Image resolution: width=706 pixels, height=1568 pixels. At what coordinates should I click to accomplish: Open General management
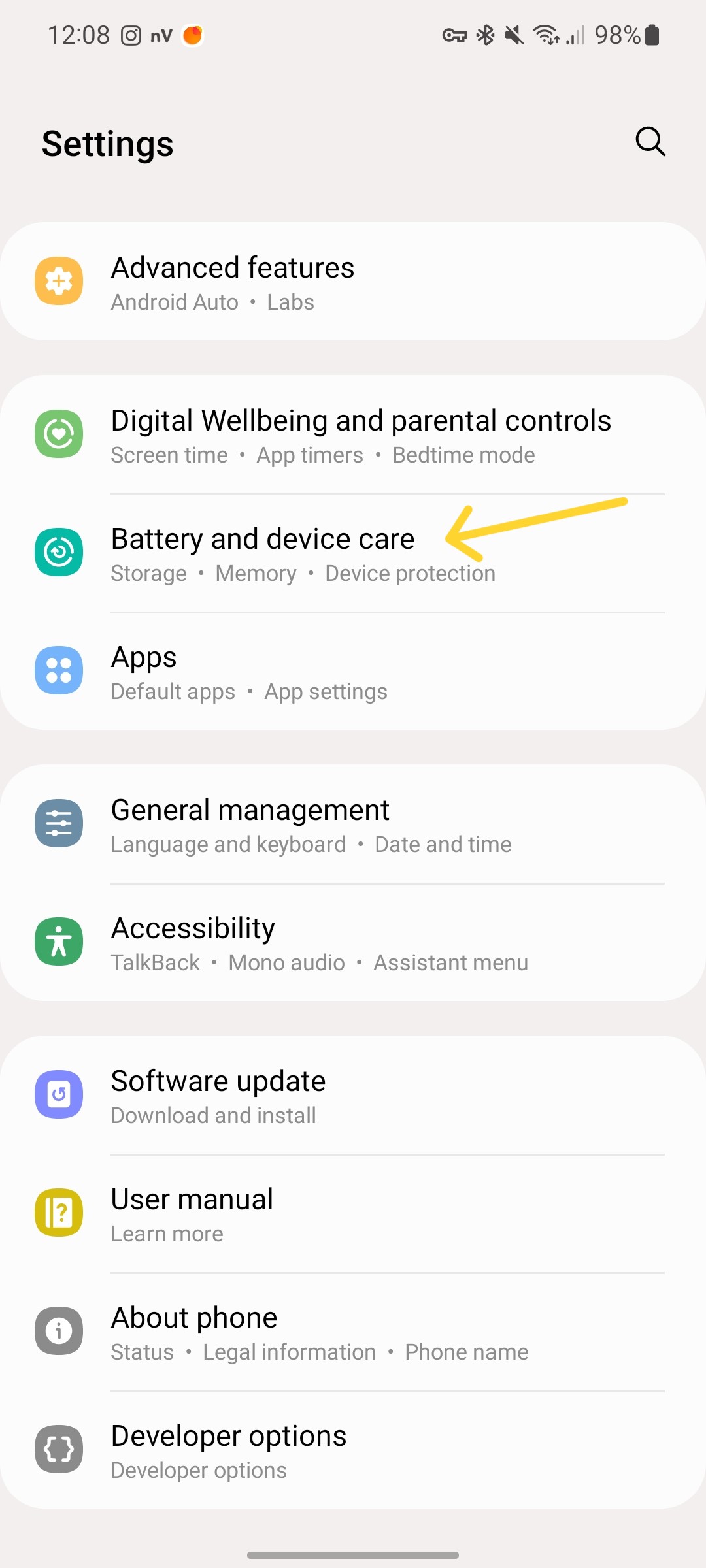[353, 825]
